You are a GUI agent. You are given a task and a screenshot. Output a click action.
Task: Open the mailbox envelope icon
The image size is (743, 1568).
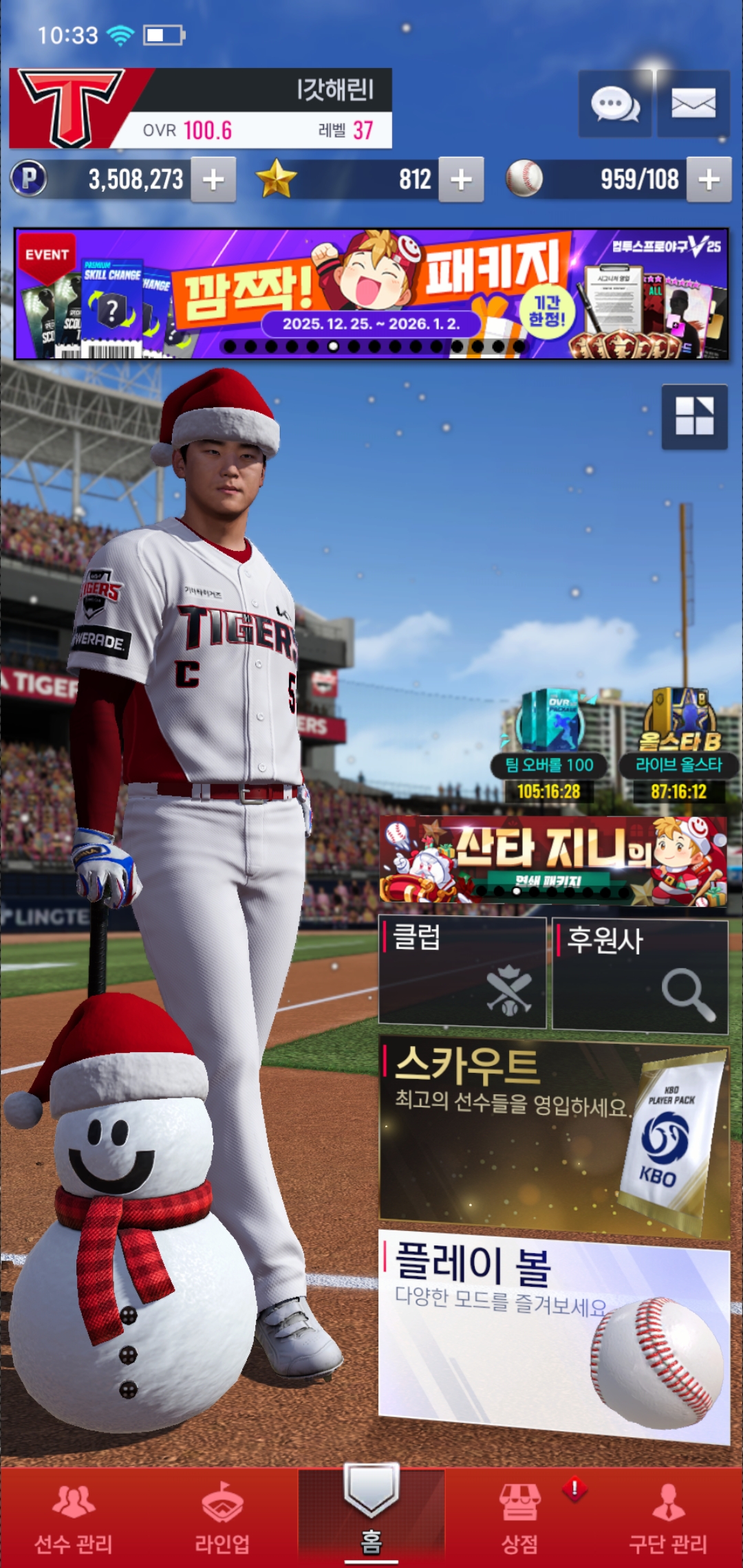coord(693,105)
